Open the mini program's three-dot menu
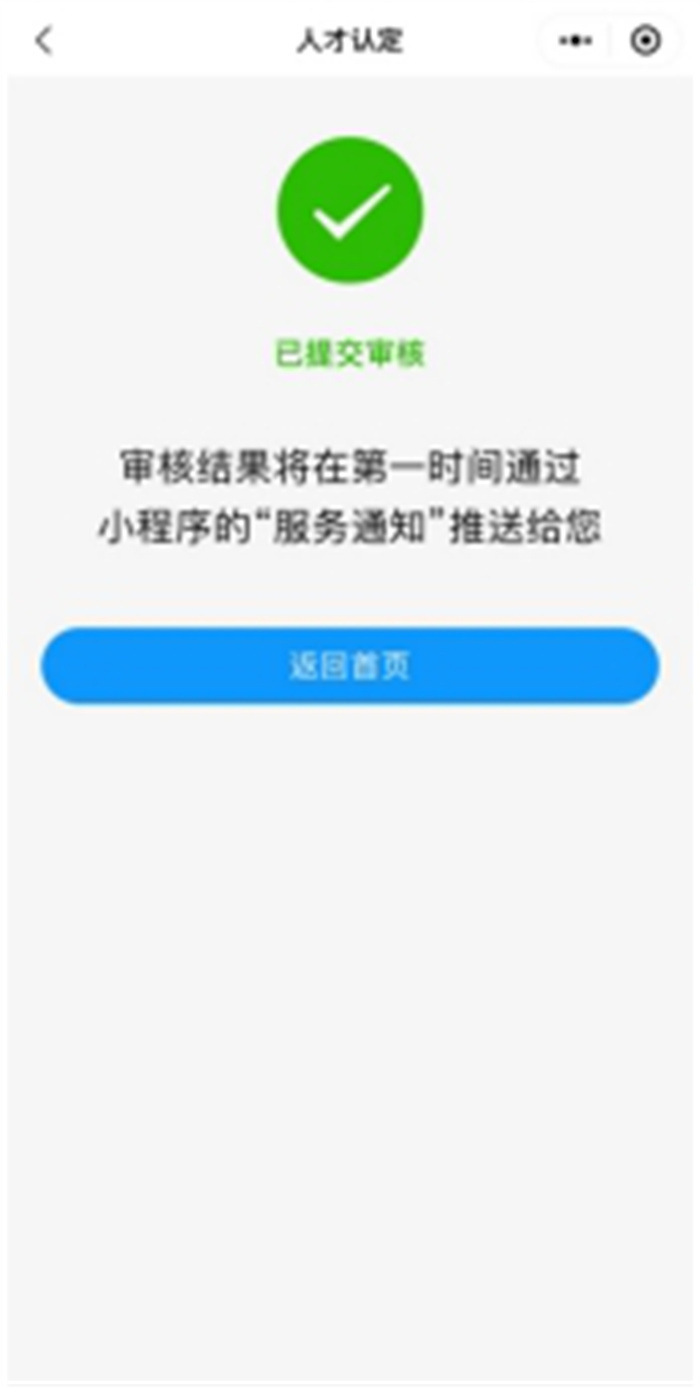This screenshot has height=1387, width=700. [575, 41]
